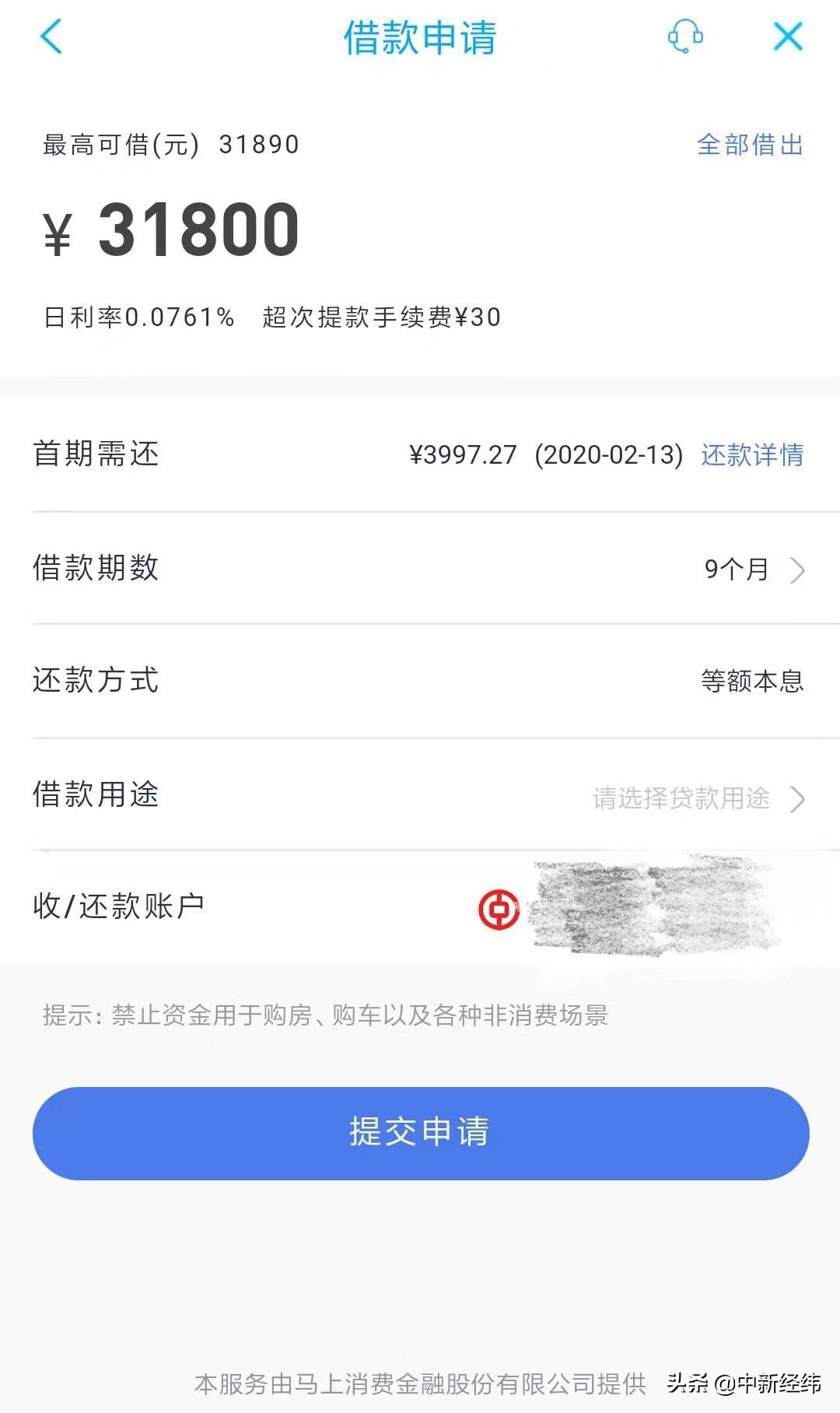Tap the 日利率0.0761% rate display
Image resolution: width=840 pixels, height=1413 pixels.
pos(138,316)
